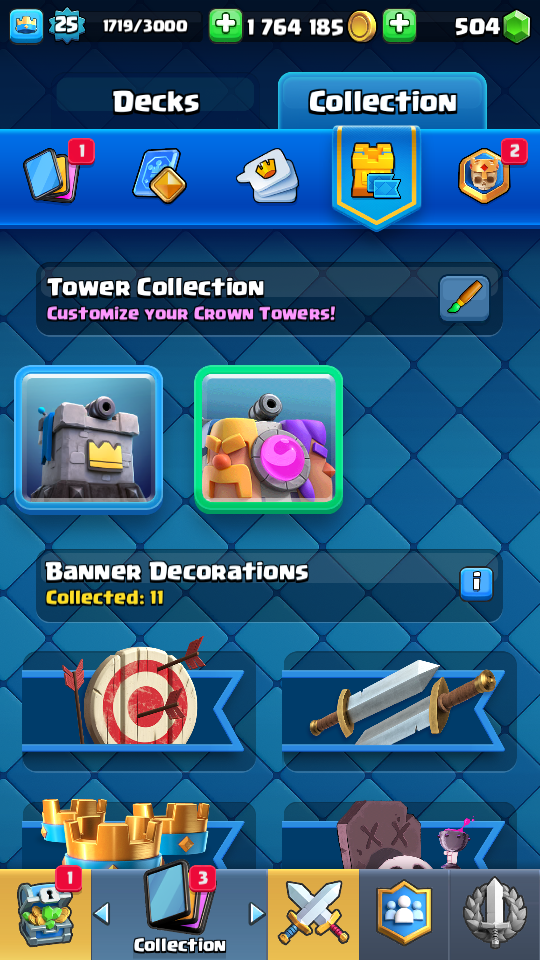Choose the crossed swords banner decoration
The width and height of the screenshot is (540, 960).
point(400,709)
